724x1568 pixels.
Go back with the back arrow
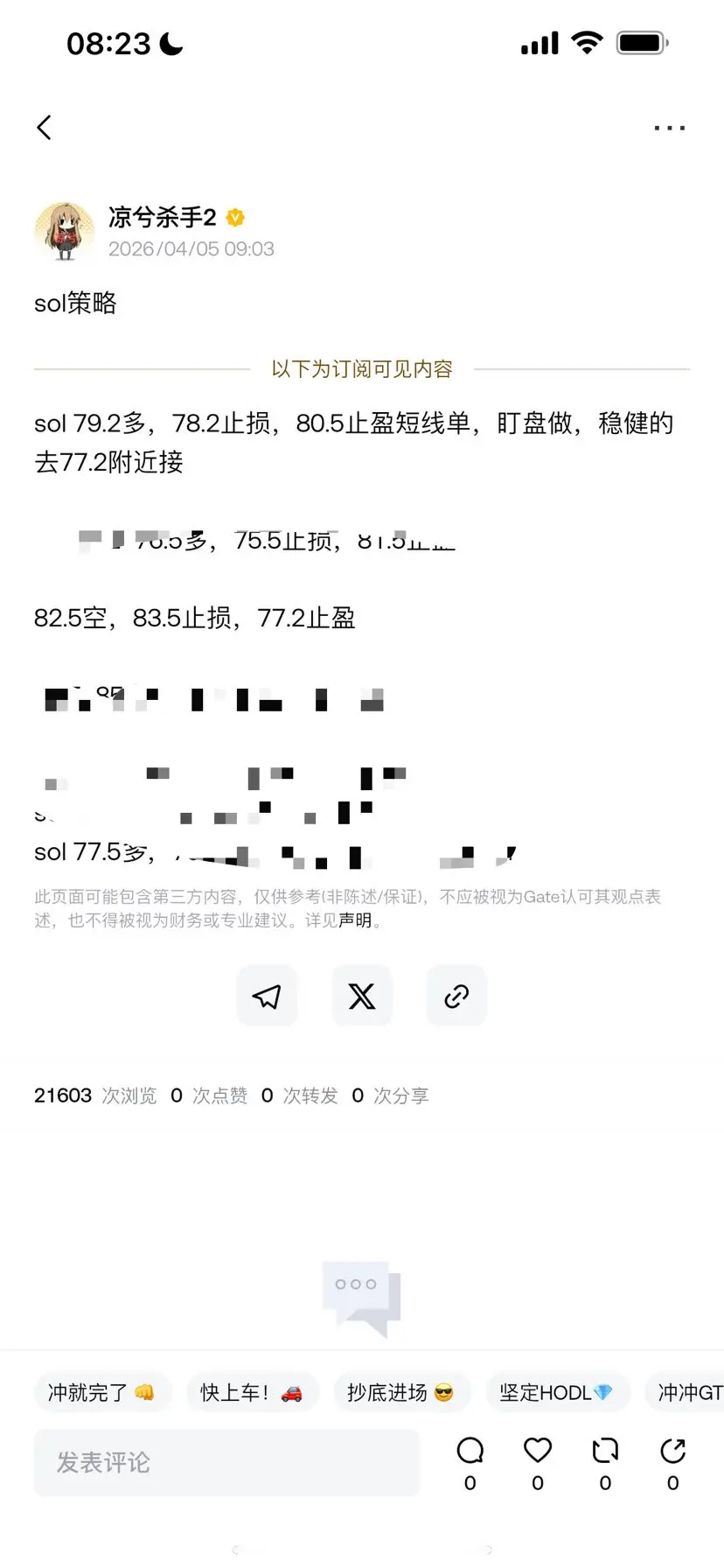point(45,127)
